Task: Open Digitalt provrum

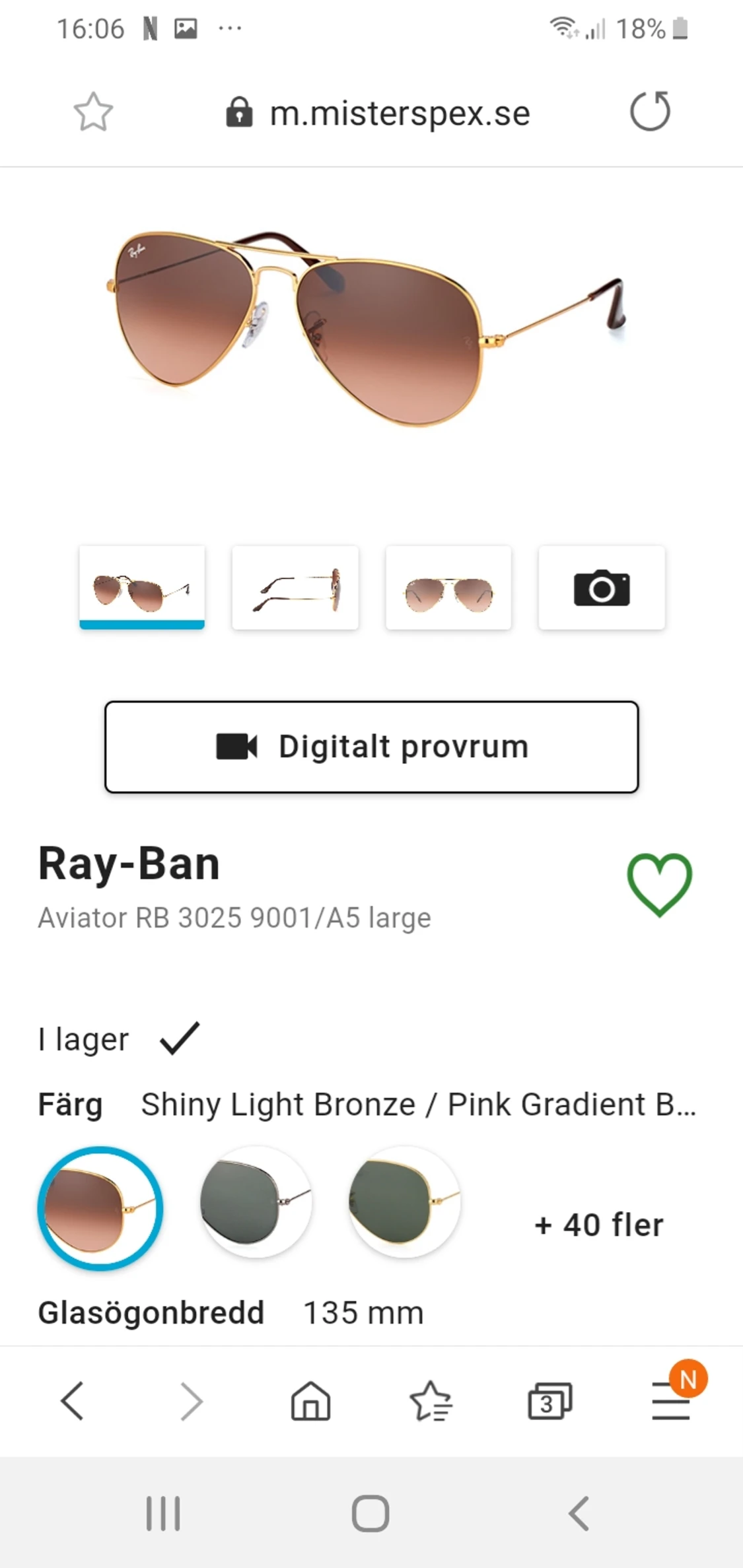Action: pos(372,747)
